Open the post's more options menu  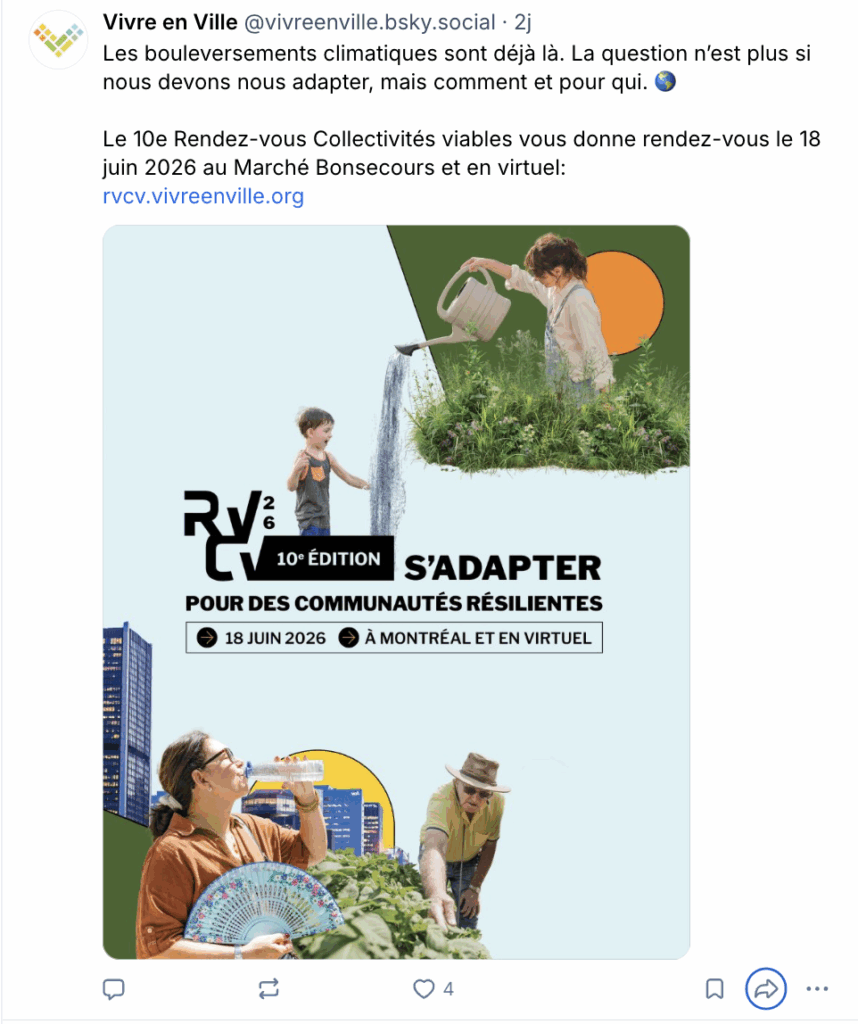coord(817,989)
